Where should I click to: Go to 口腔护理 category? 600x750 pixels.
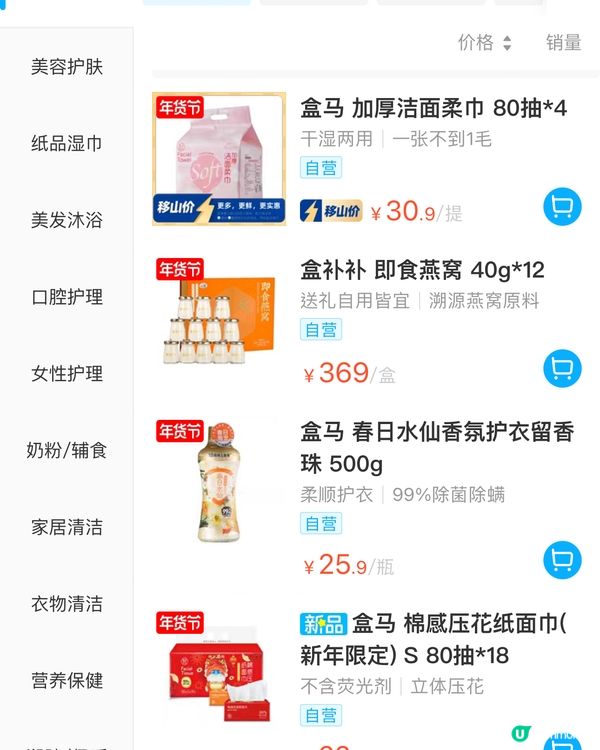[67, 297]
